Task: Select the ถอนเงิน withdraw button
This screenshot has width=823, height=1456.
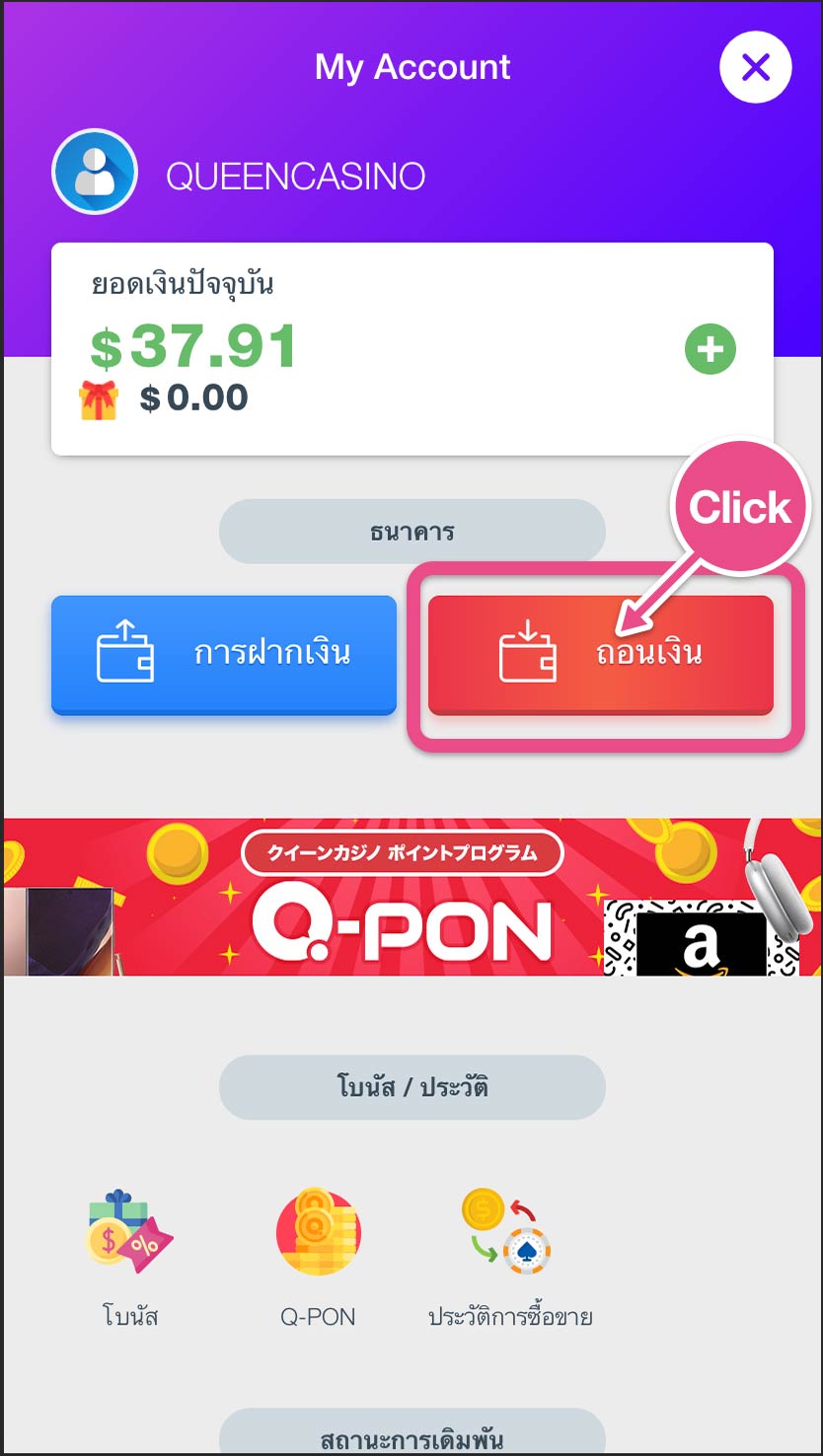Action: (x=600, y=654)
